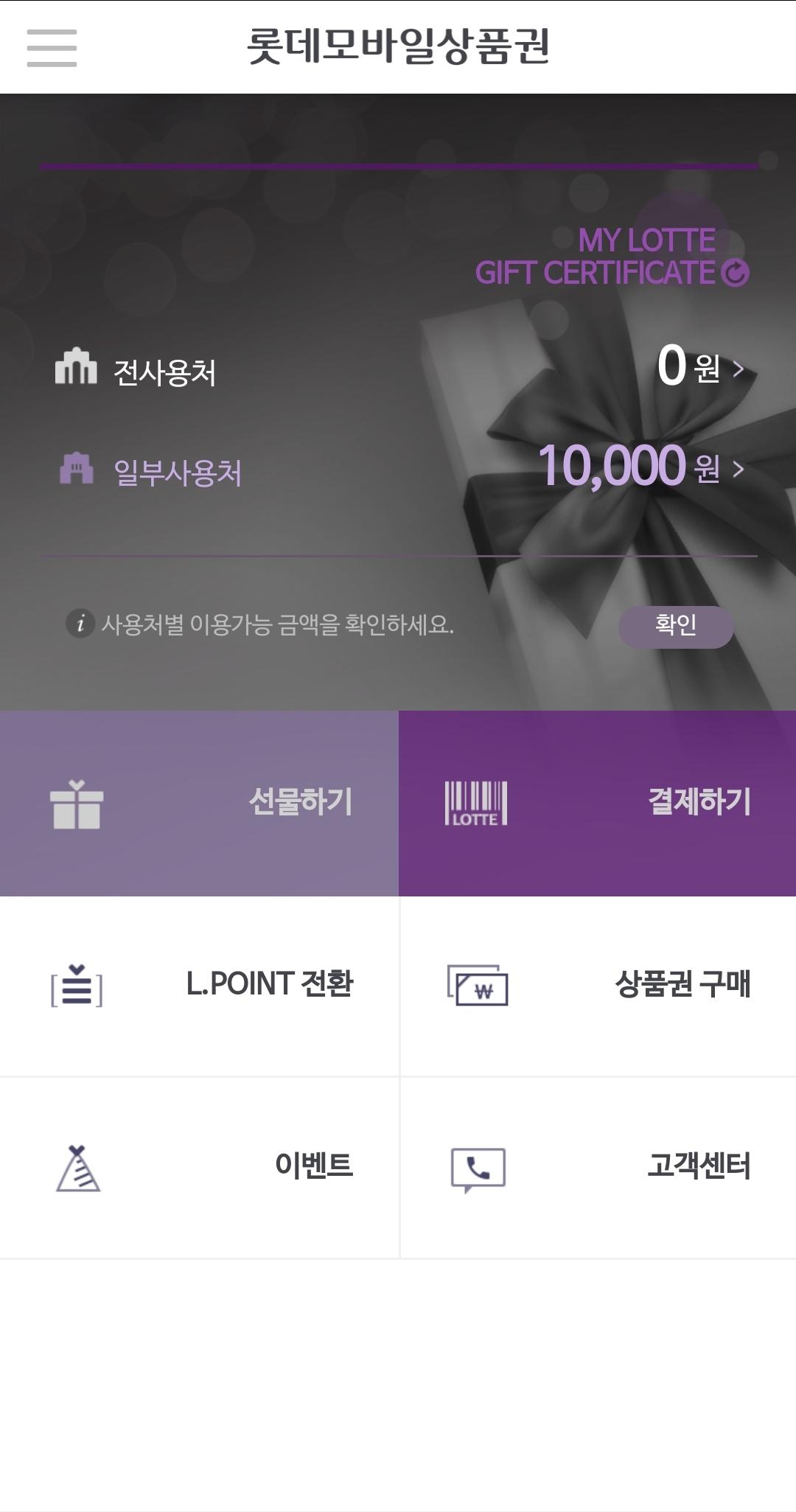Viewport: 796px width, 1512px height.
Task: Open the 전사용처 0원 balance details
Action: tap(700, 367)
